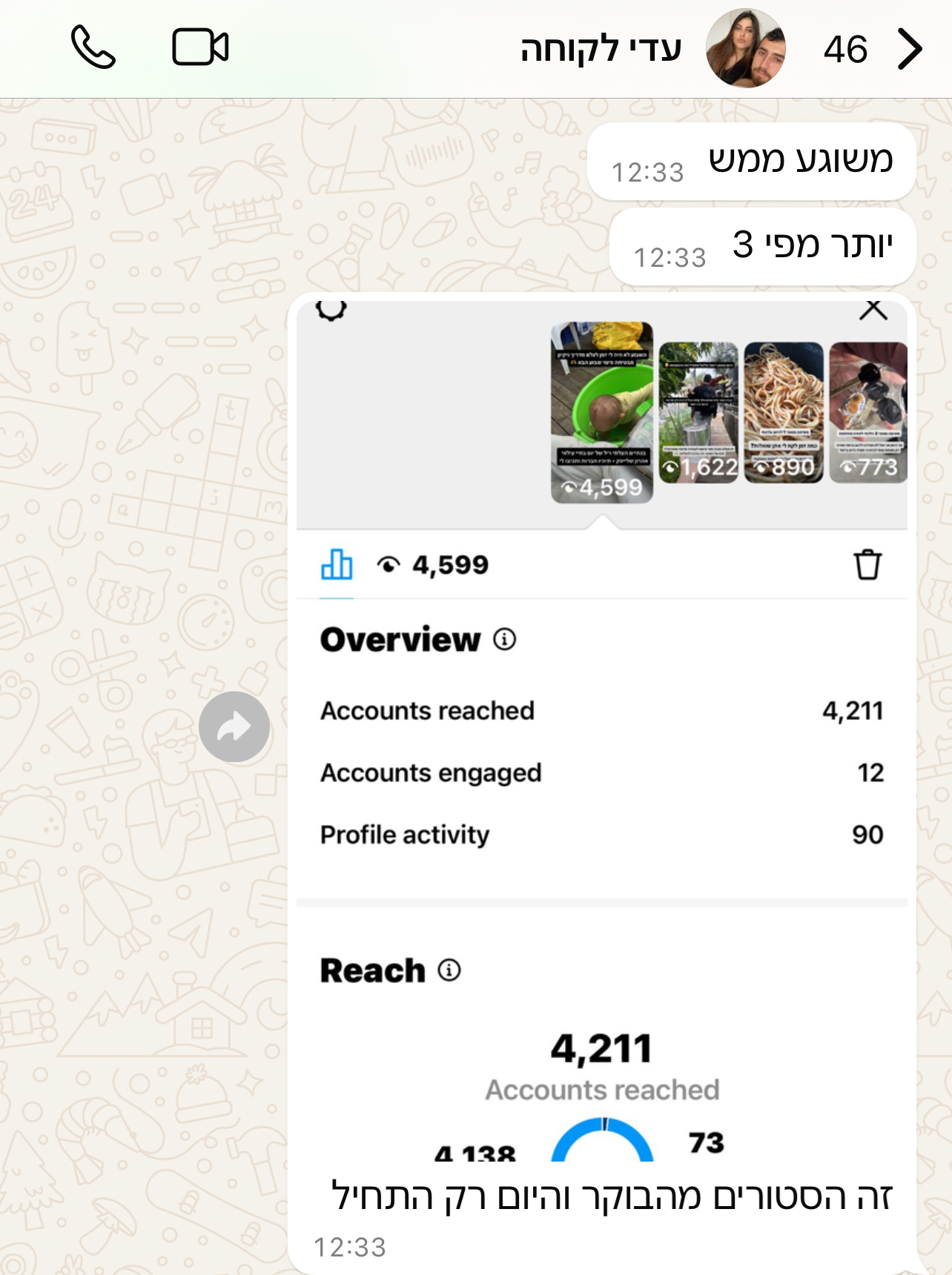Start a voice call with this contact
The width and height of the screenshot is (952, 1275).
(x=93, y=48)
